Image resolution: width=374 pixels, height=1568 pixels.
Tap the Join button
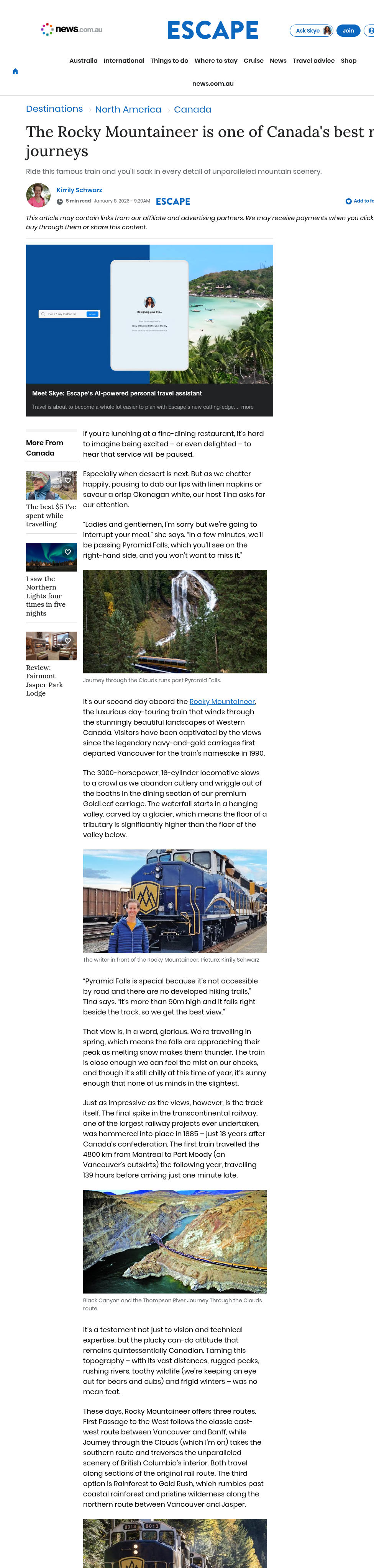point(348,31)
